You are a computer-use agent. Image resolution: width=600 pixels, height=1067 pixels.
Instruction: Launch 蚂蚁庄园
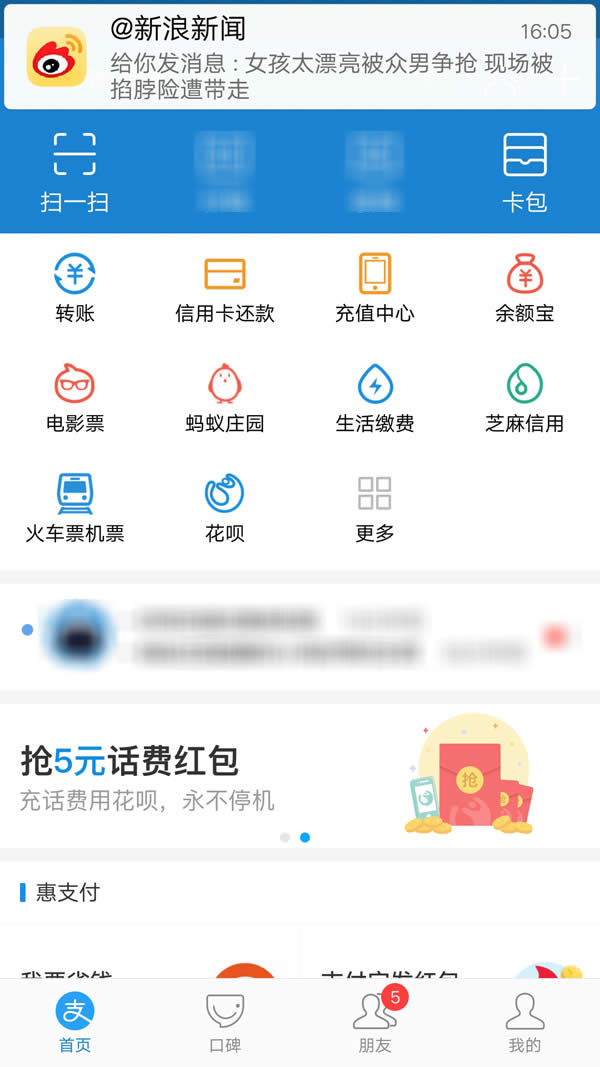click(x=225, y=397)
